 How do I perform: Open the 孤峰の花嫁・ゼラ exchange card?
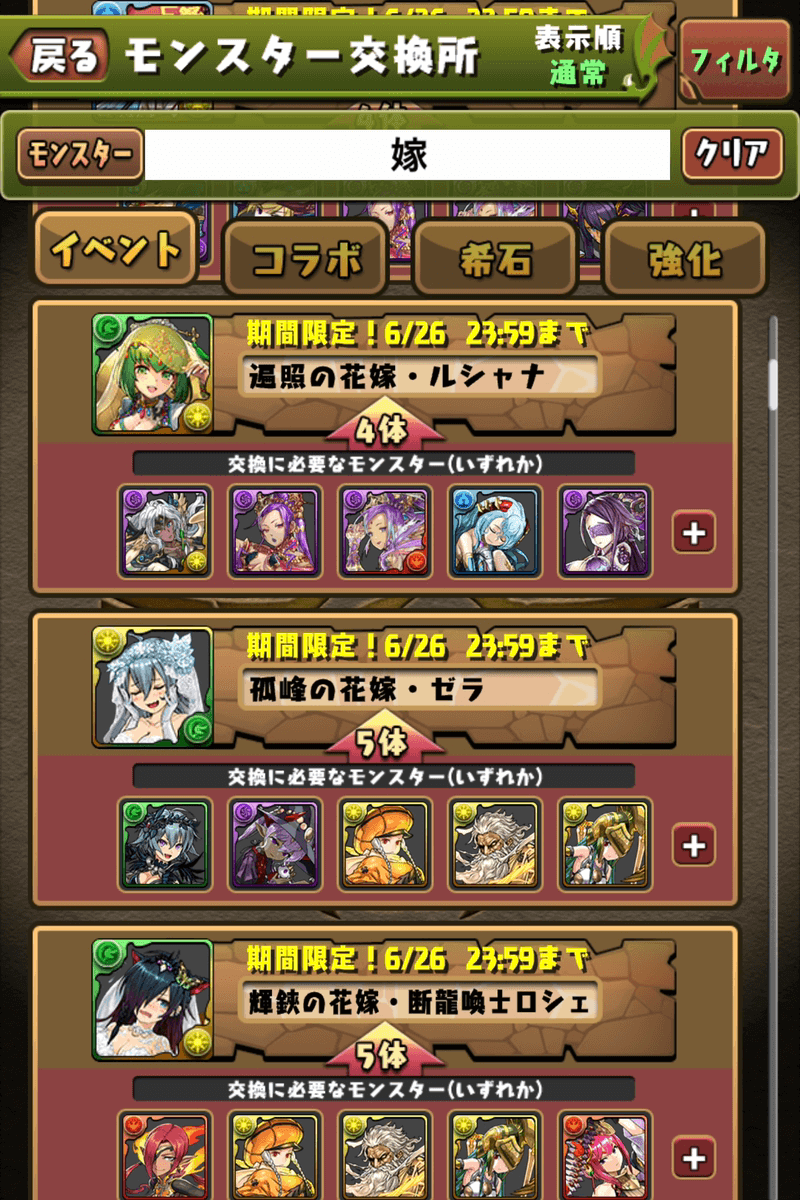(420, 688)
